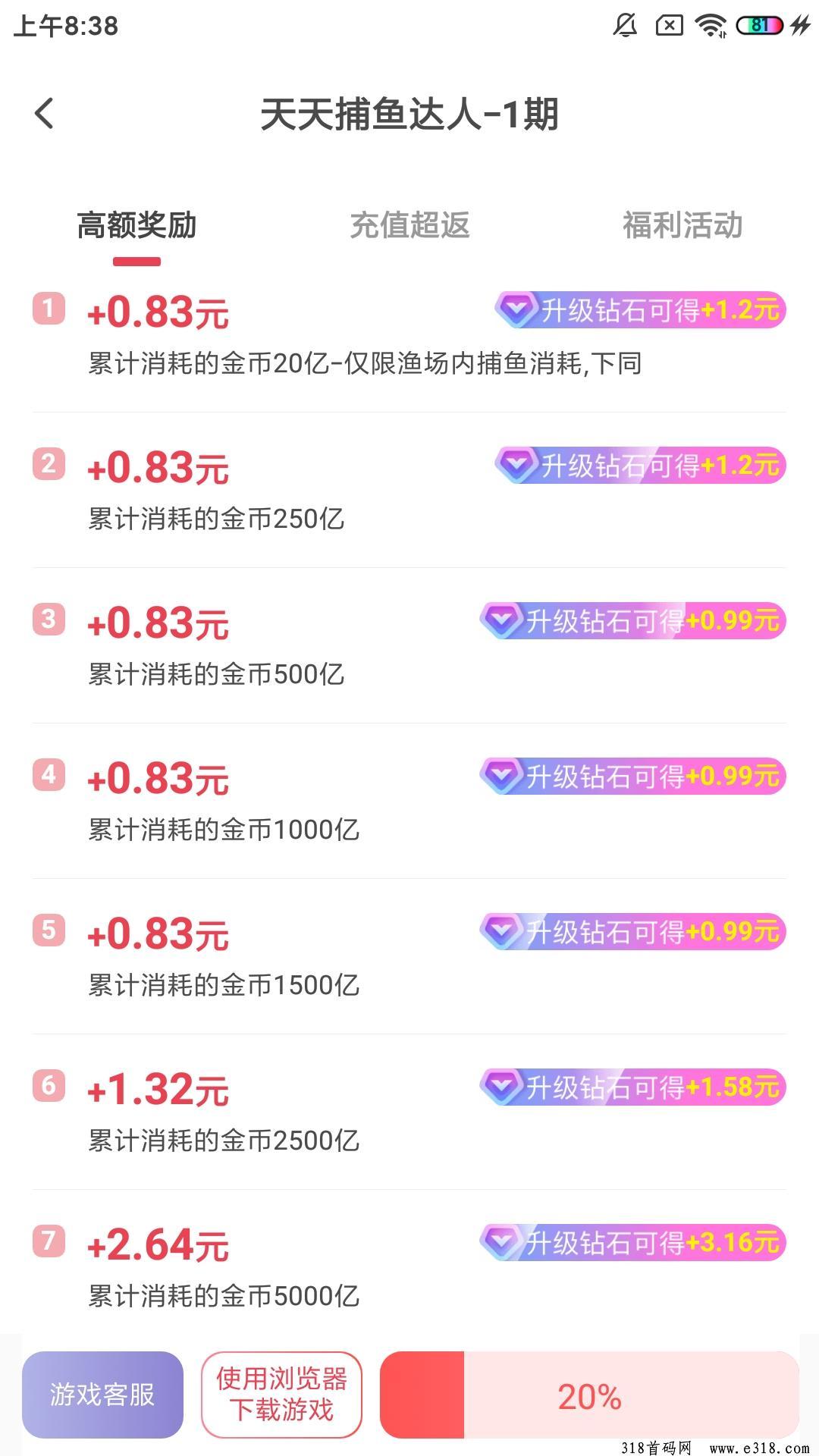Select the 高额奖励 tab

[x=136, y=225]
